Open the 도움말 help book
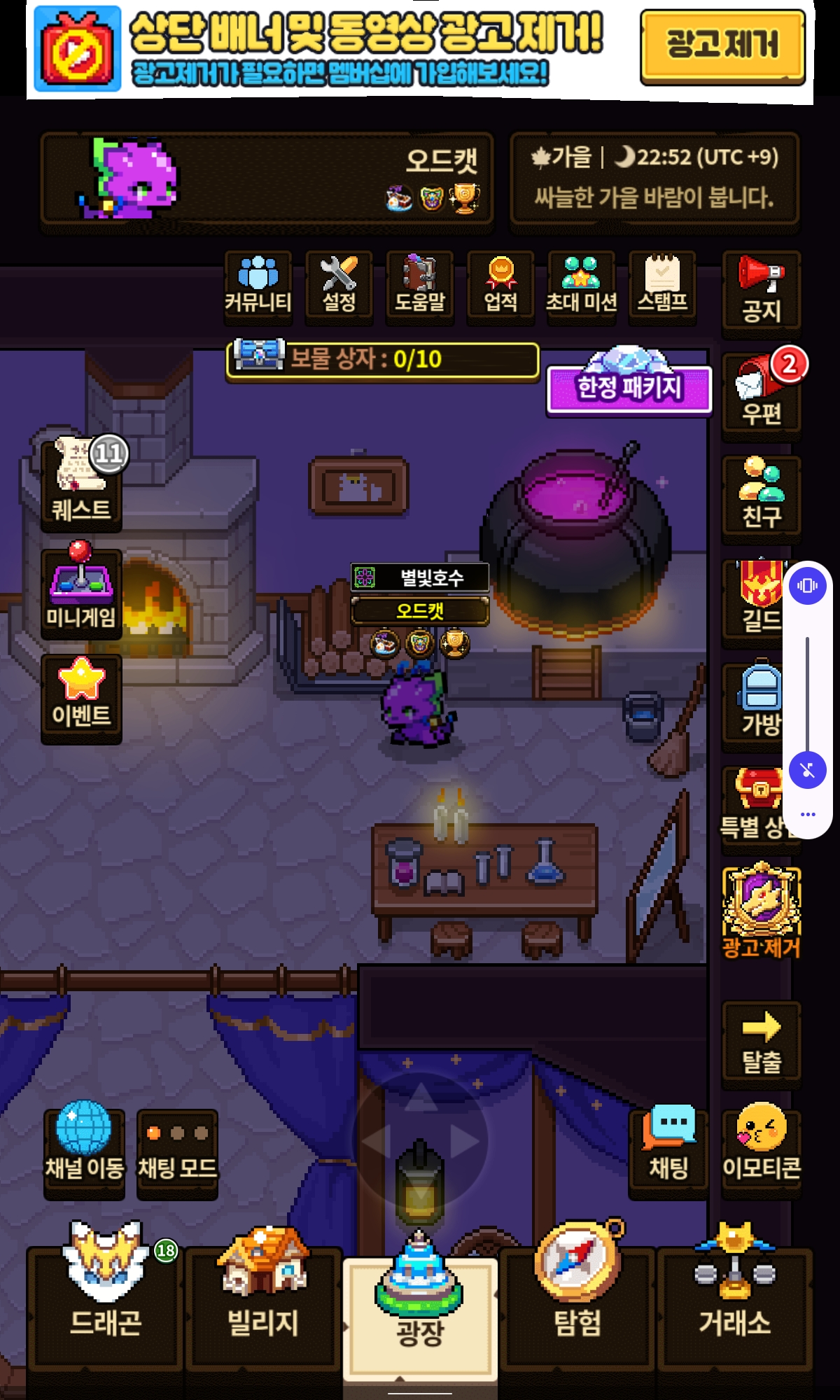Viewport: 840px width, 1400px height. (419, 287)
